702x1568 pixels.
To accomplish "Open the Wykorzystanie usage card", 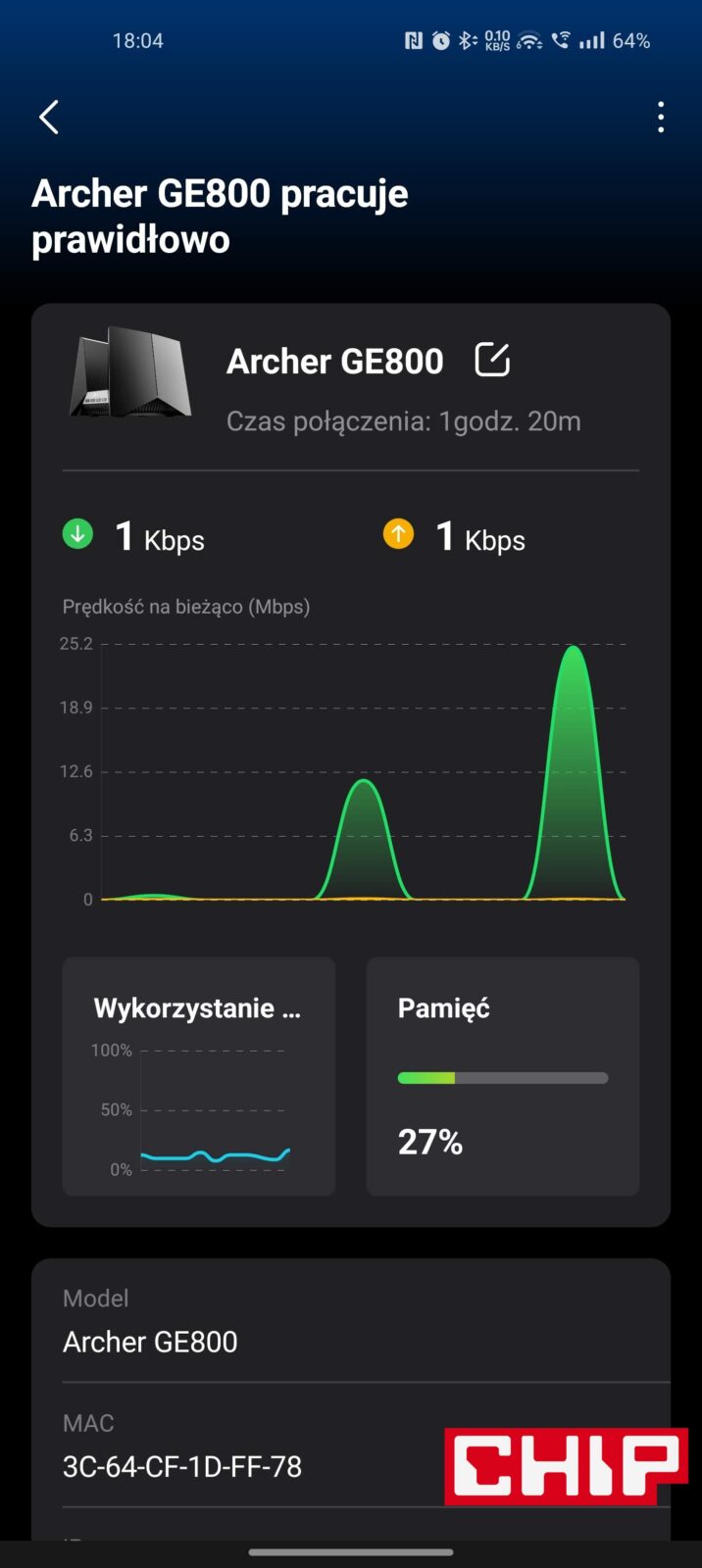I will tap(199, 1076).
